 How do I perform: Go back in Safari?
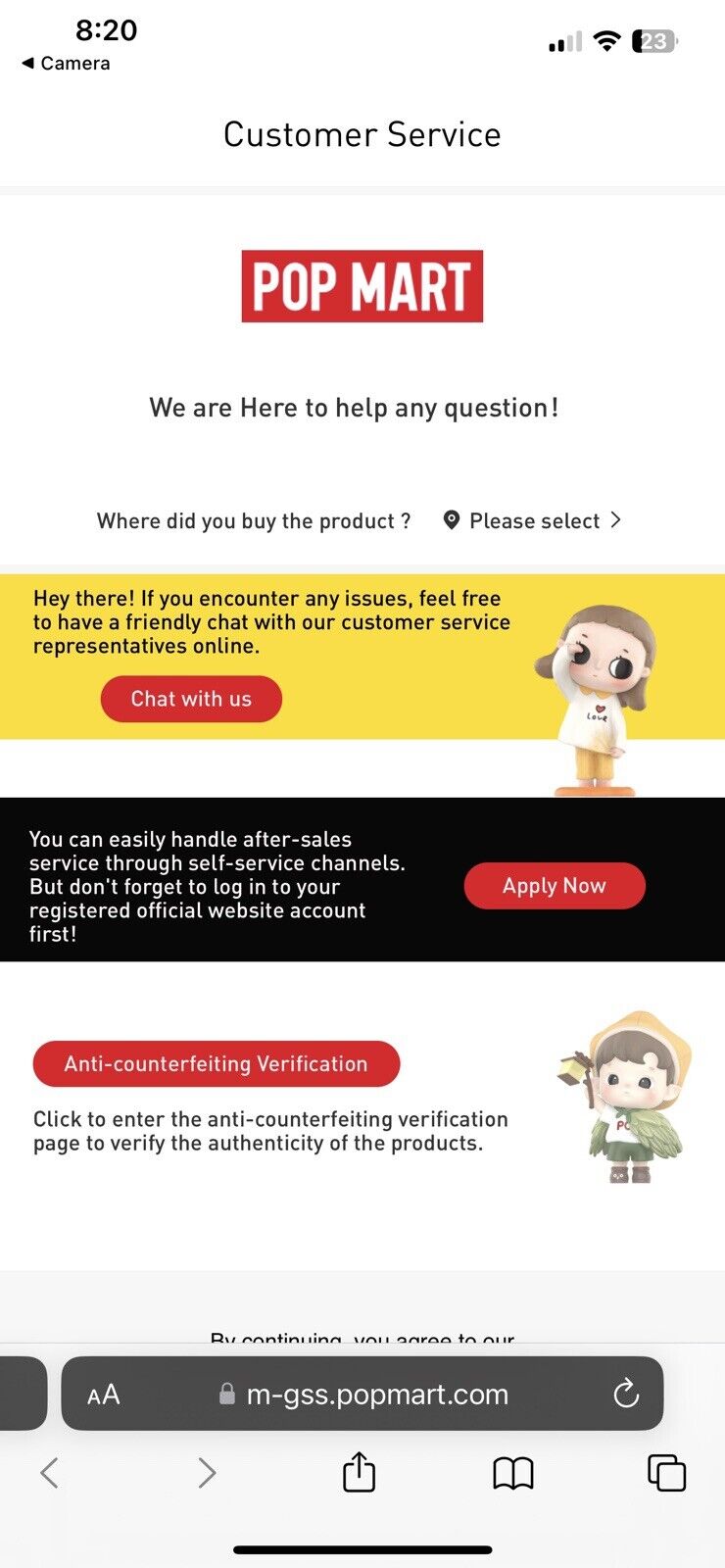pyautogui.click(x=50, y=1472)
